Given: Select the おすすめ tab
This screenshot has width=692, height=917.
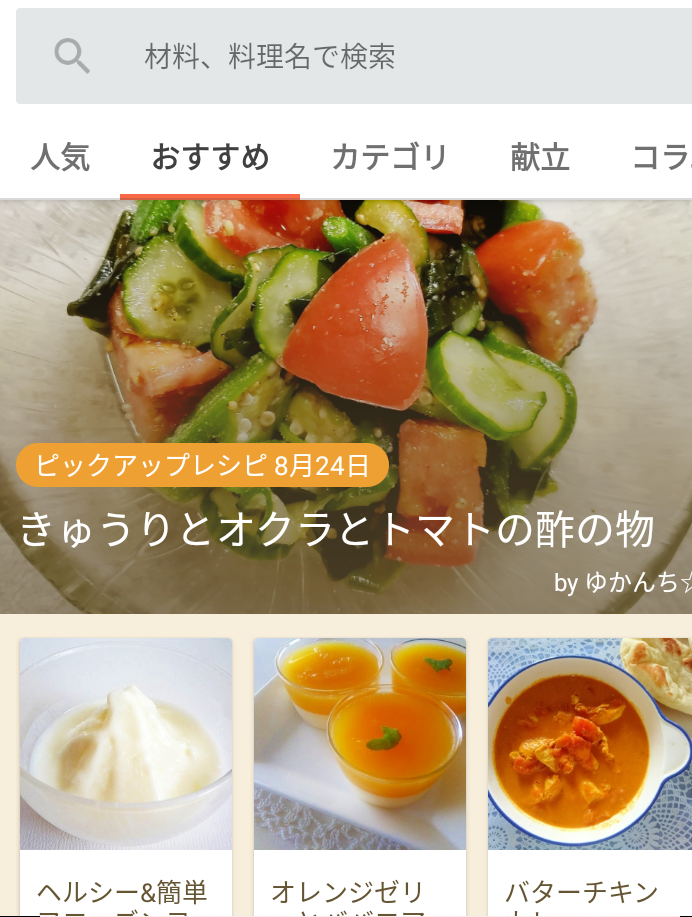Looking at the screenshot, I should point(210,158).
